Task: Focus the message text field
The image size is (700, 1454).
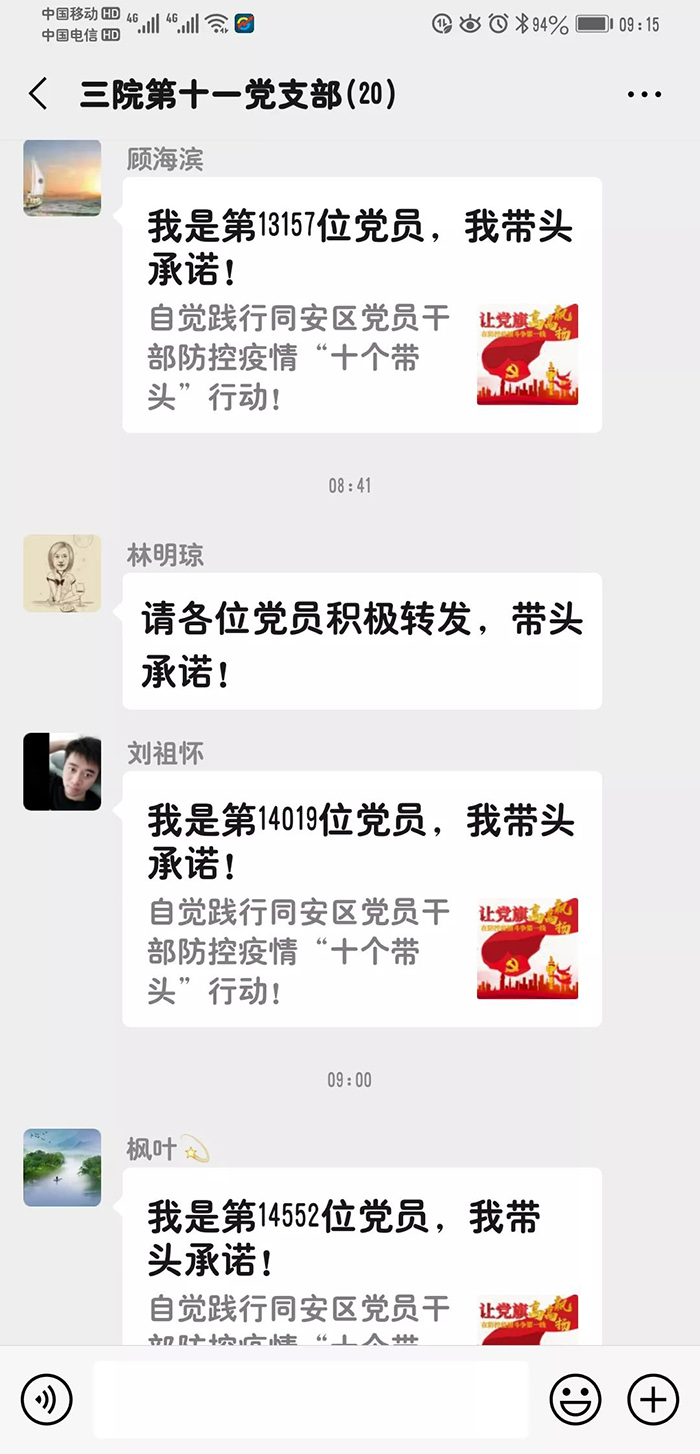Action: coord(310,1398)
